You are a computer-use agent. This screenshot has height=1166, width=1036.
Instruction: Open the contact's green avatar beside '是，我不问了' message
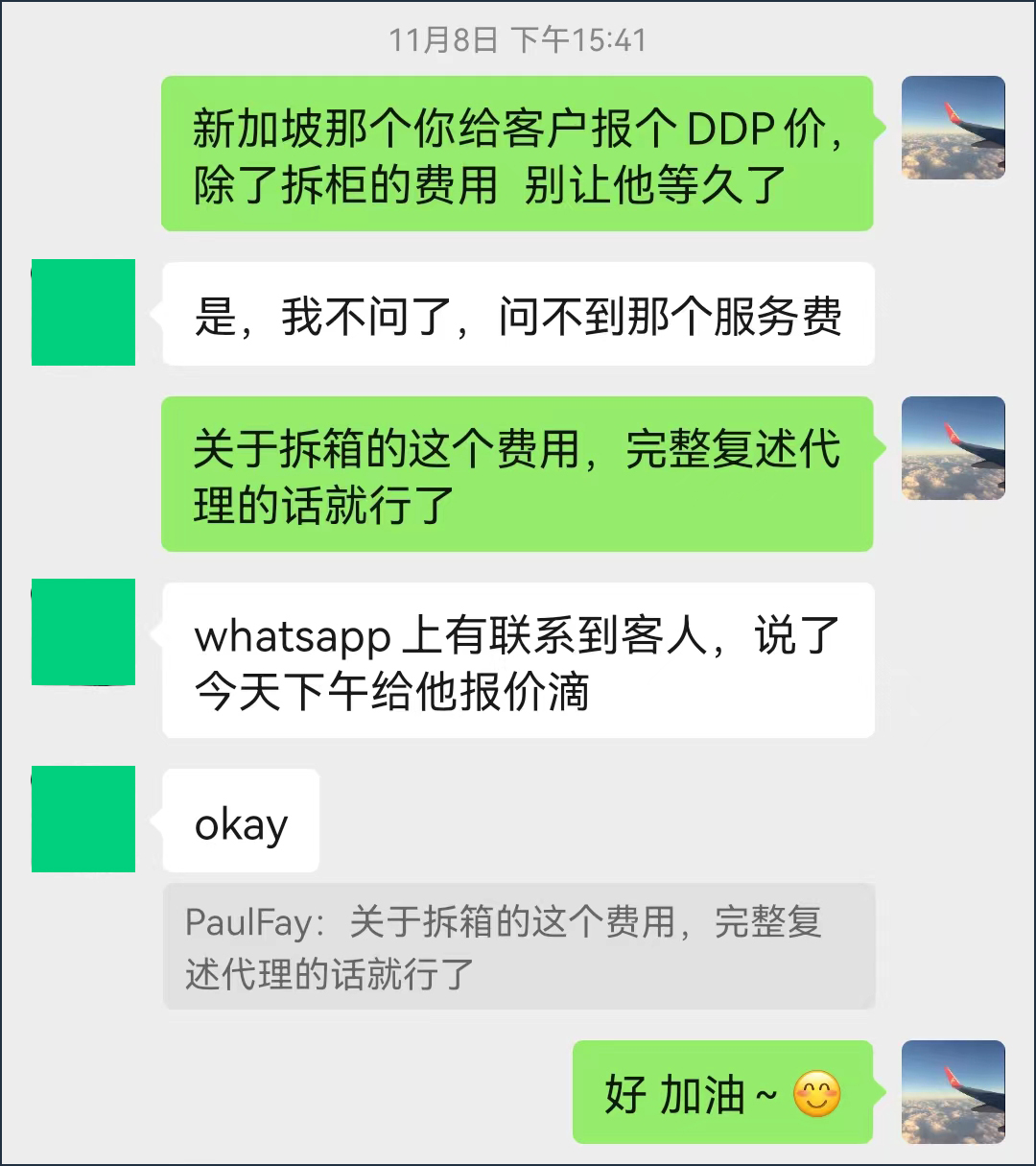click(82, 312)
